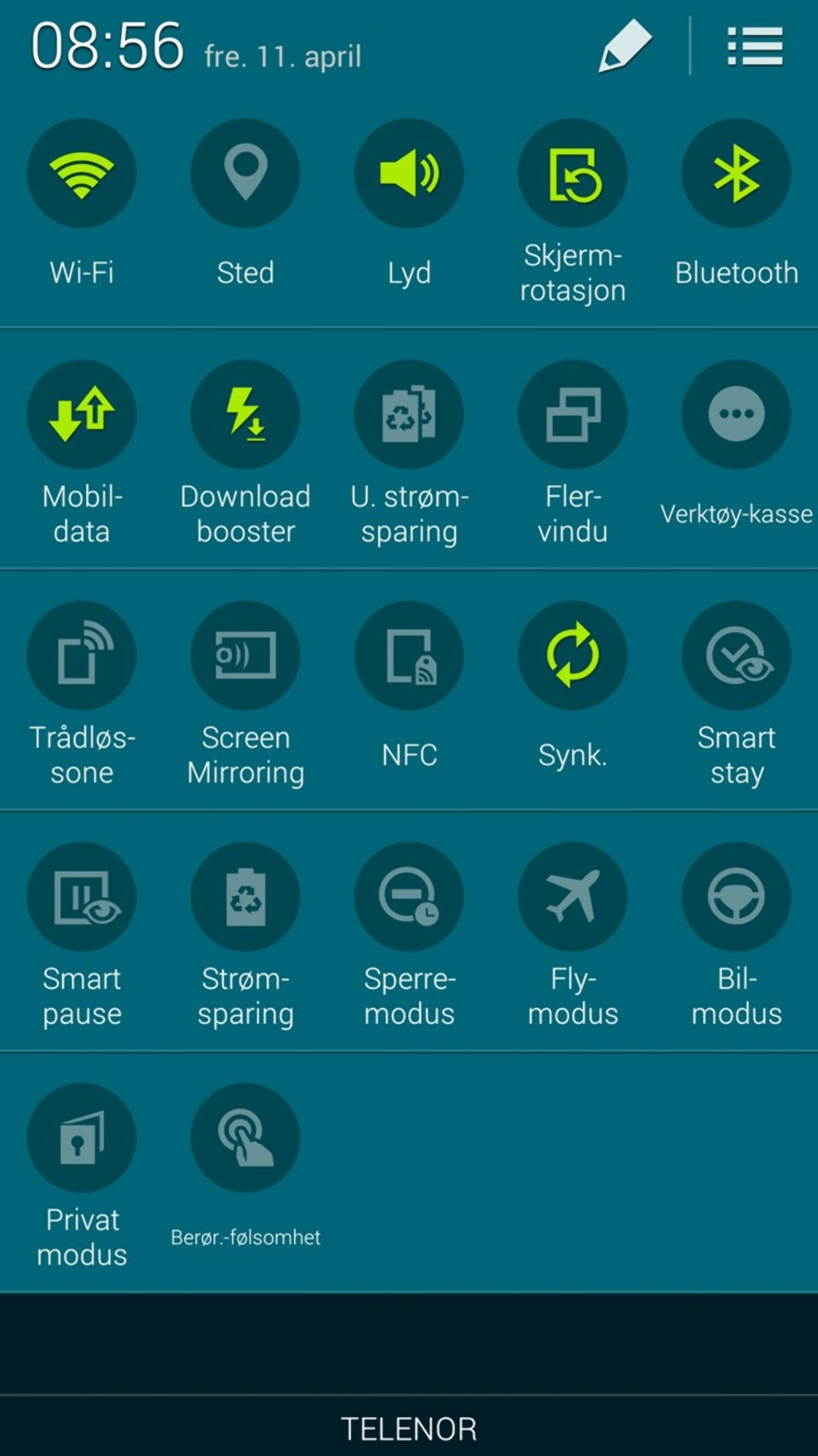Turn on Flymodus airplane mode
The image size is (818, 1456).
coord(573,897)
